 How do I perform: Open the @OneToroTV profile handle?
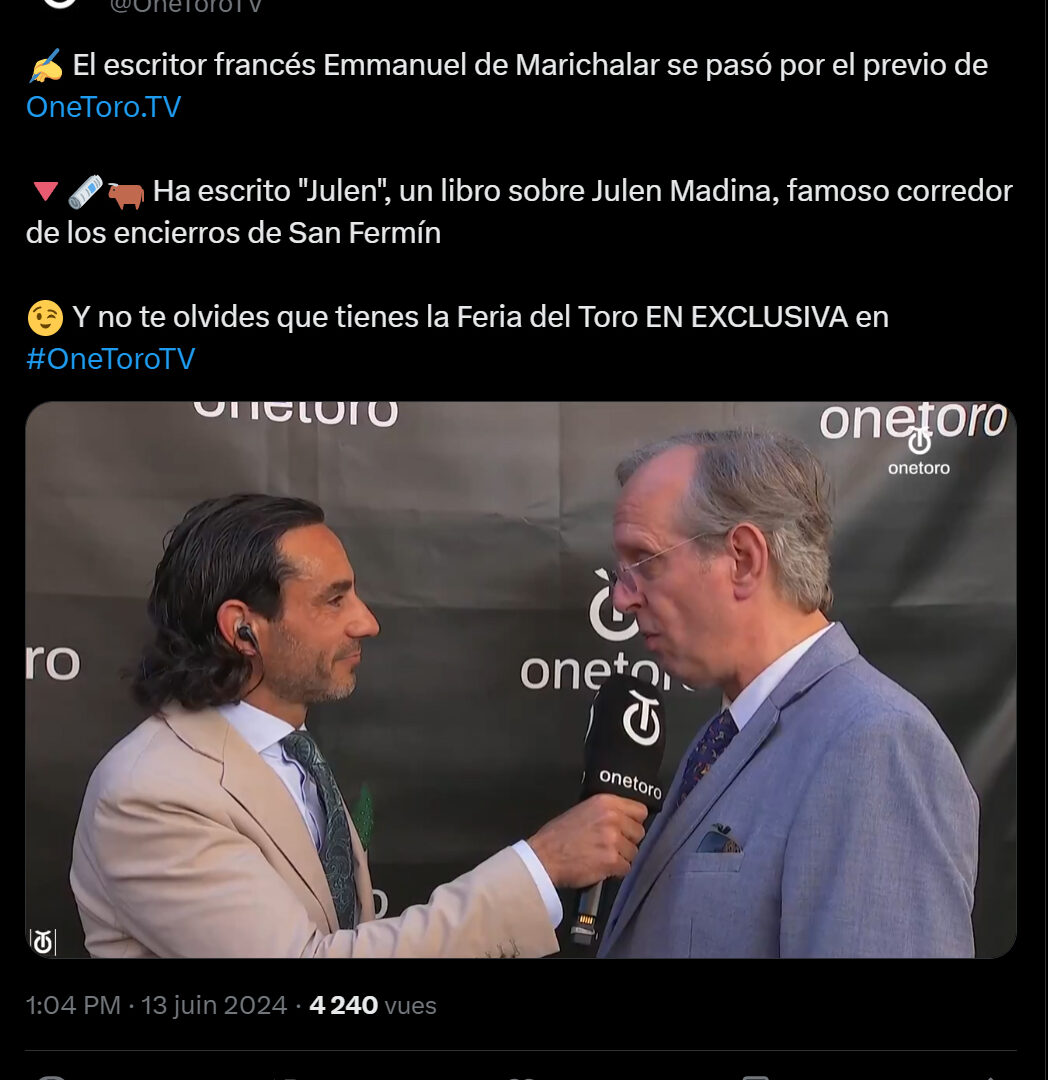coord(185,6)
